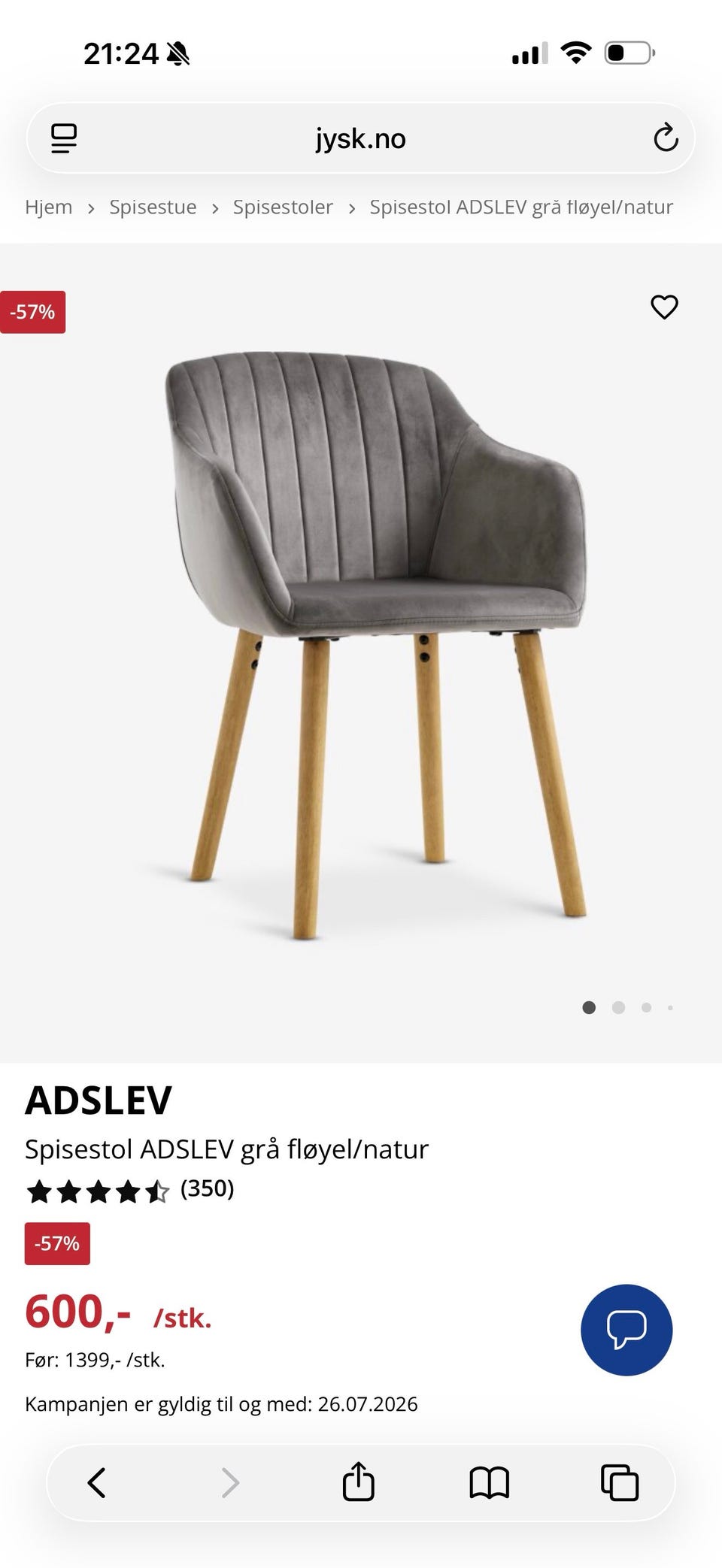
Task: Select second image page dot
Action: tap(618, 1007)
